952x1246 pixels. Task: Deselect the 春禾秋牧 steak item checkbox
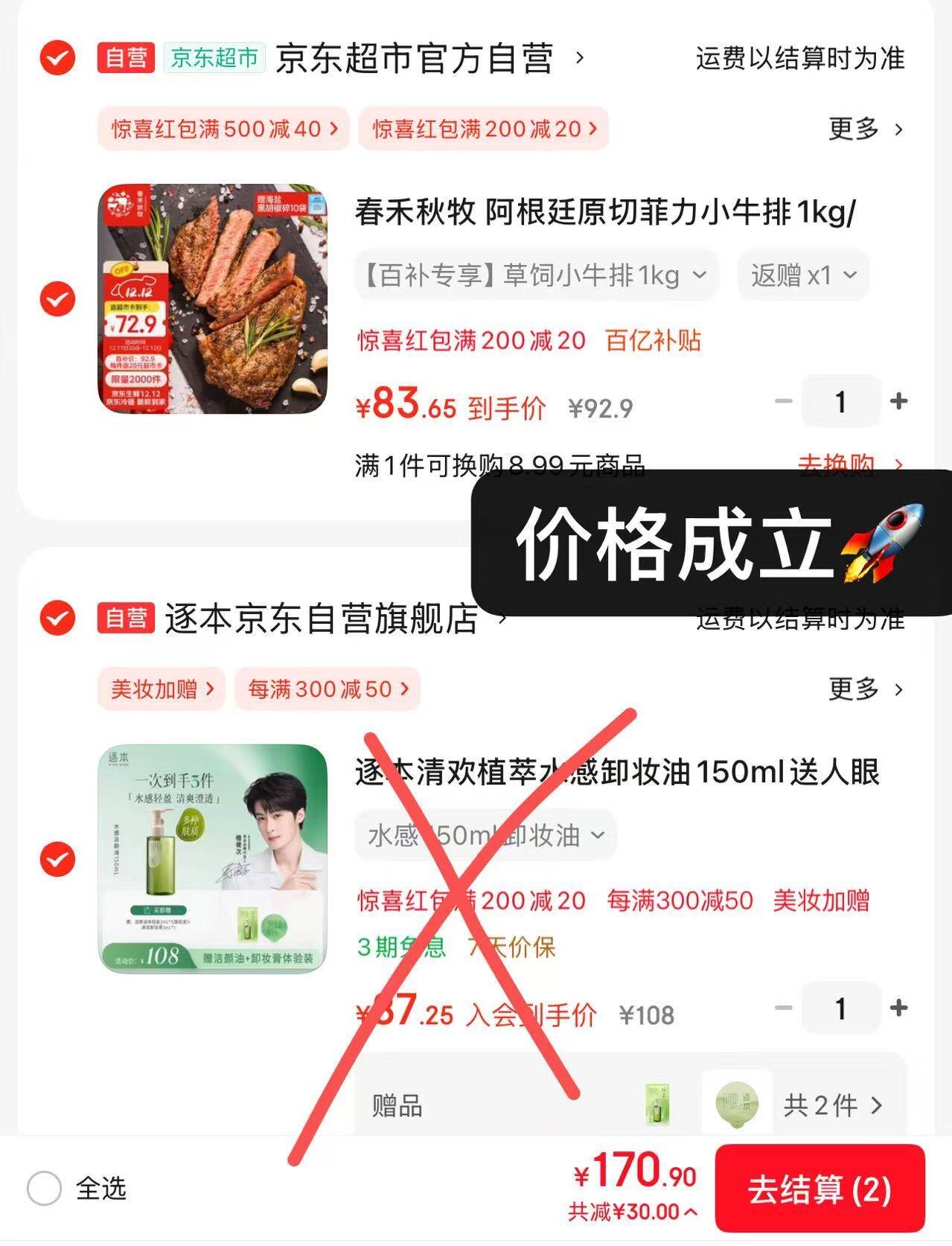click(57, 298)
